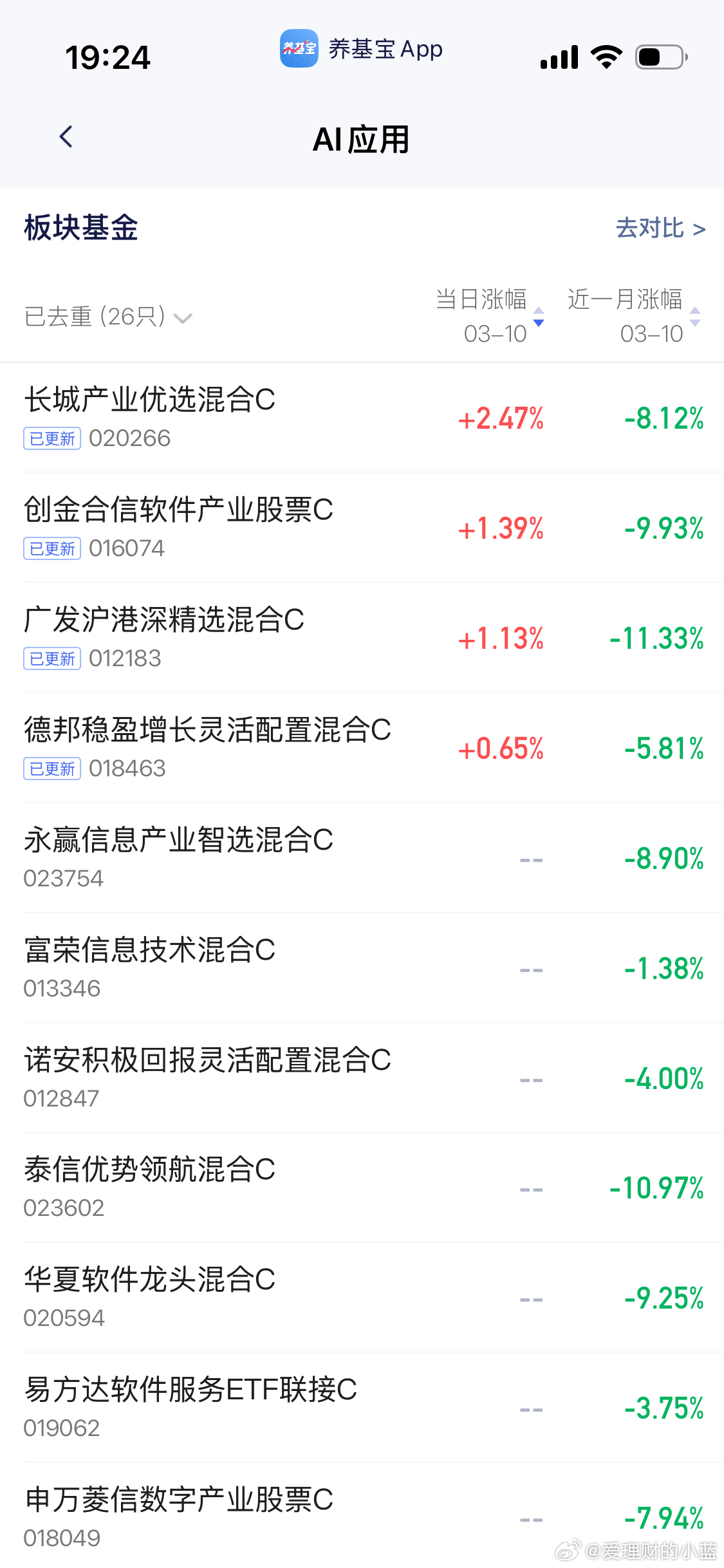724x1568 pixels.
Task: Open fund 长城产业优选混合C
Action: coord(149,400)
